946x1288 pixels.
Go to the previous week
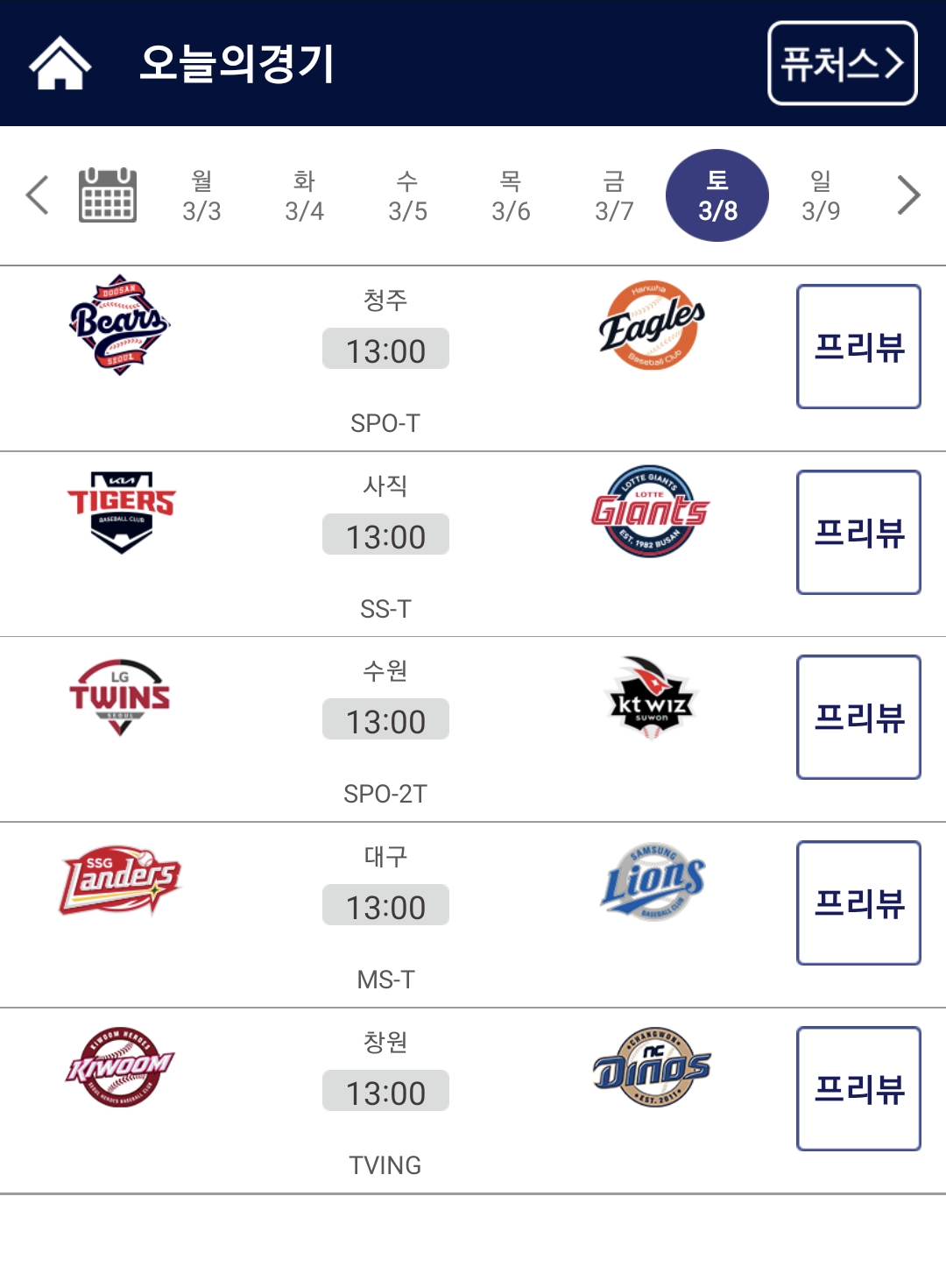tap(38, 195)
